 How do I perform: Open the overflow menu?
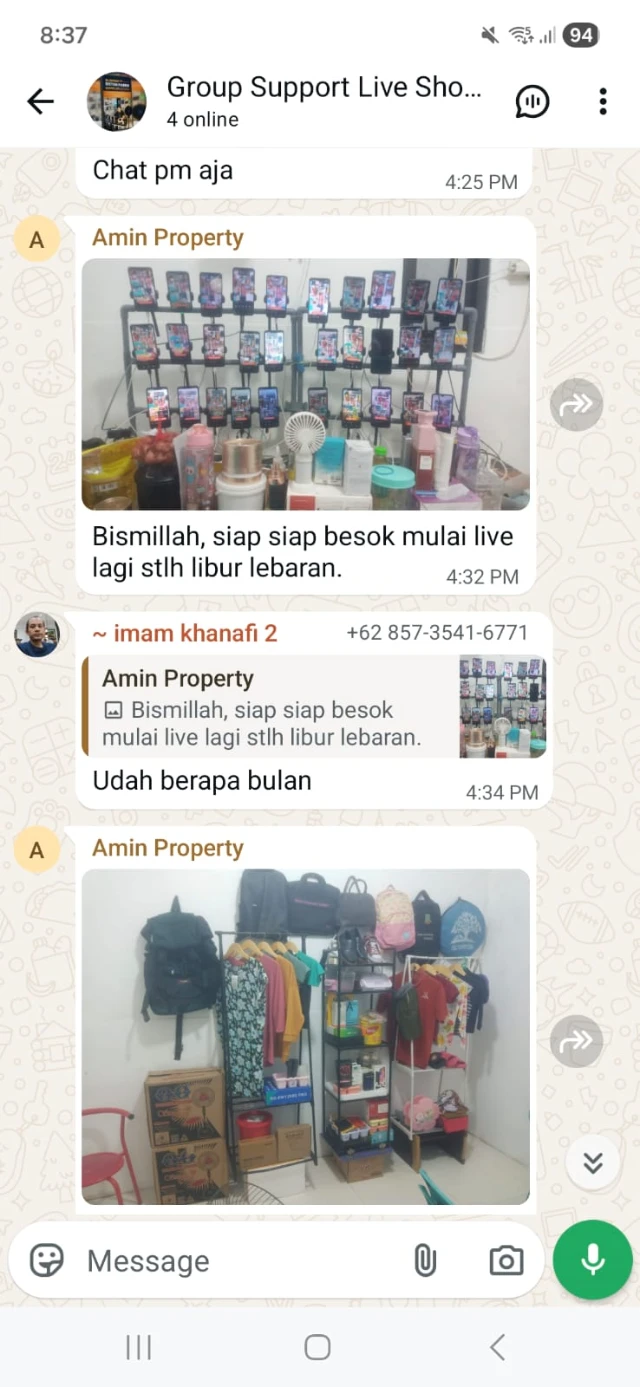pyautogui.click(x=602, y=101)
